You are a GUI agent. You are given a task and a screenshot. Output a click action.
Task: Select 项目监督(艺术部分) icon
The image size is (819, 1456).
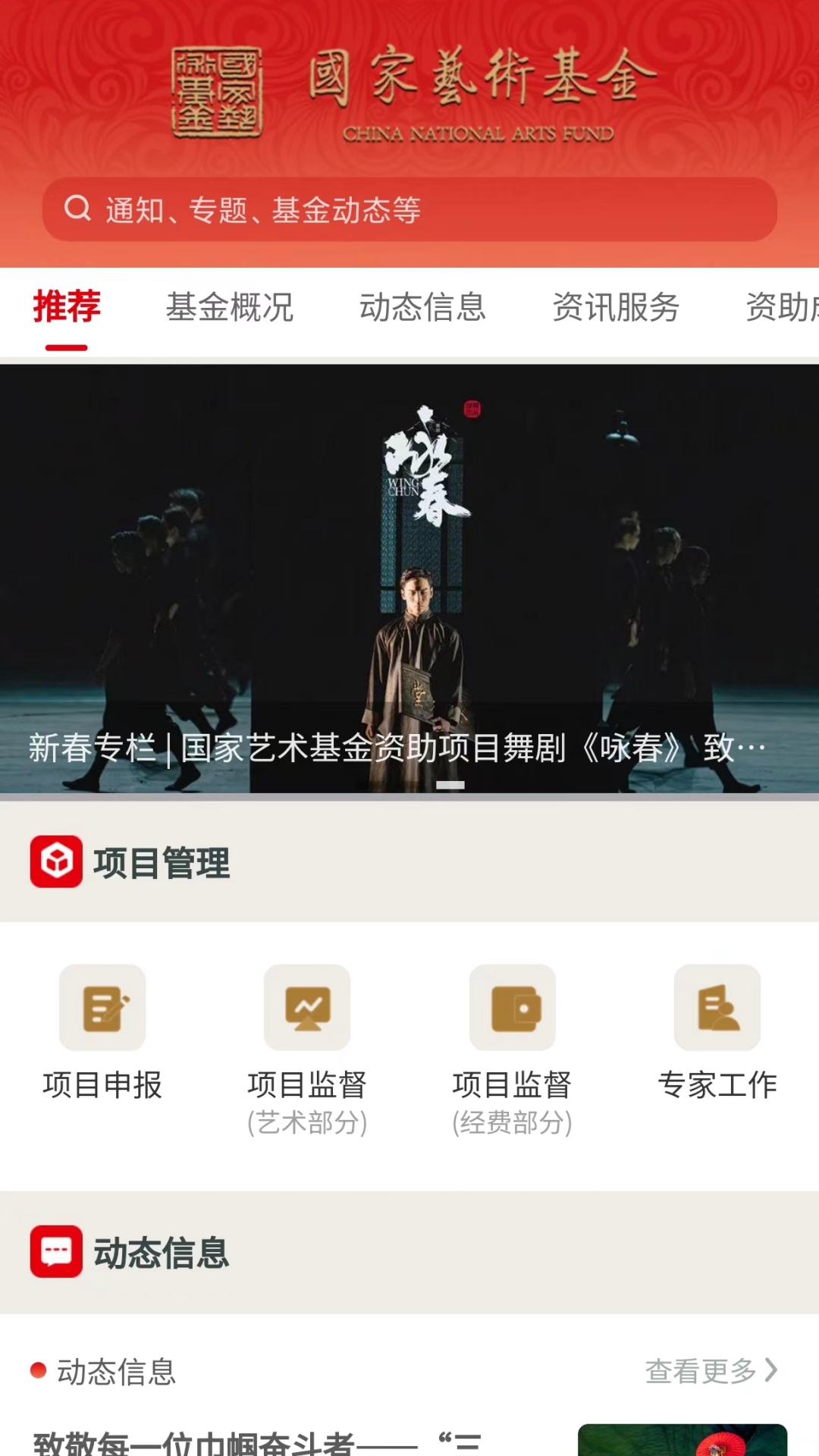point(307,1008)
